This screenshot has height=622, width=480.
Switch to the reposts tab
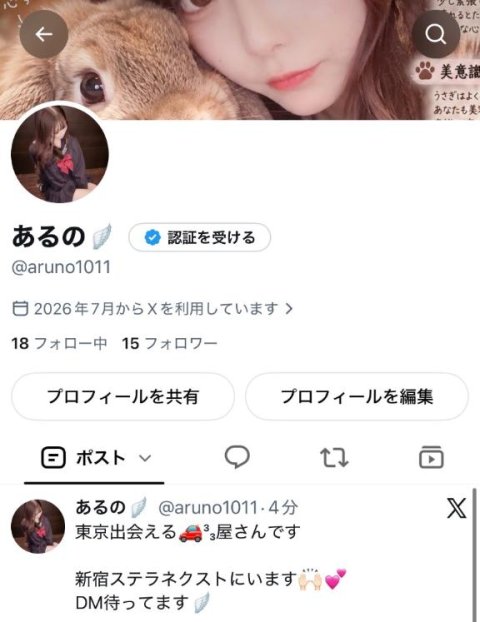(x=334, y=457)
